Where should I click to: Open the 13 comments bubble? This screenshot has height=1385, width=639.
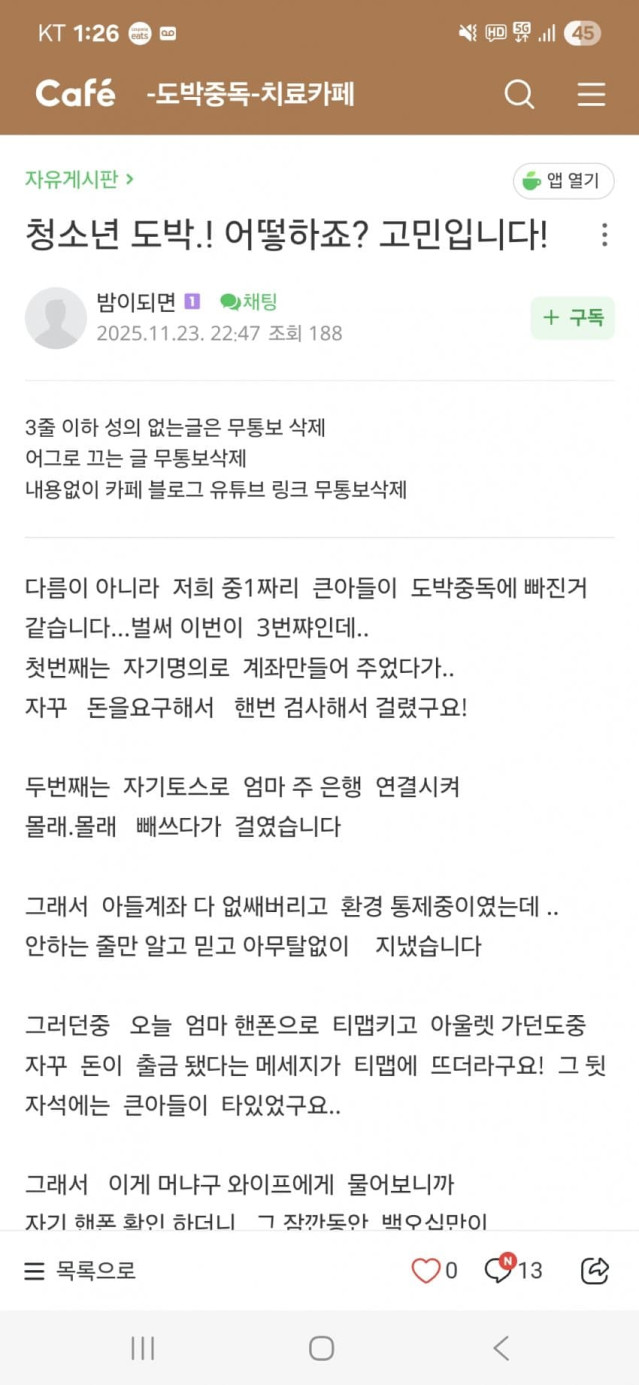tap(500, 1270)
